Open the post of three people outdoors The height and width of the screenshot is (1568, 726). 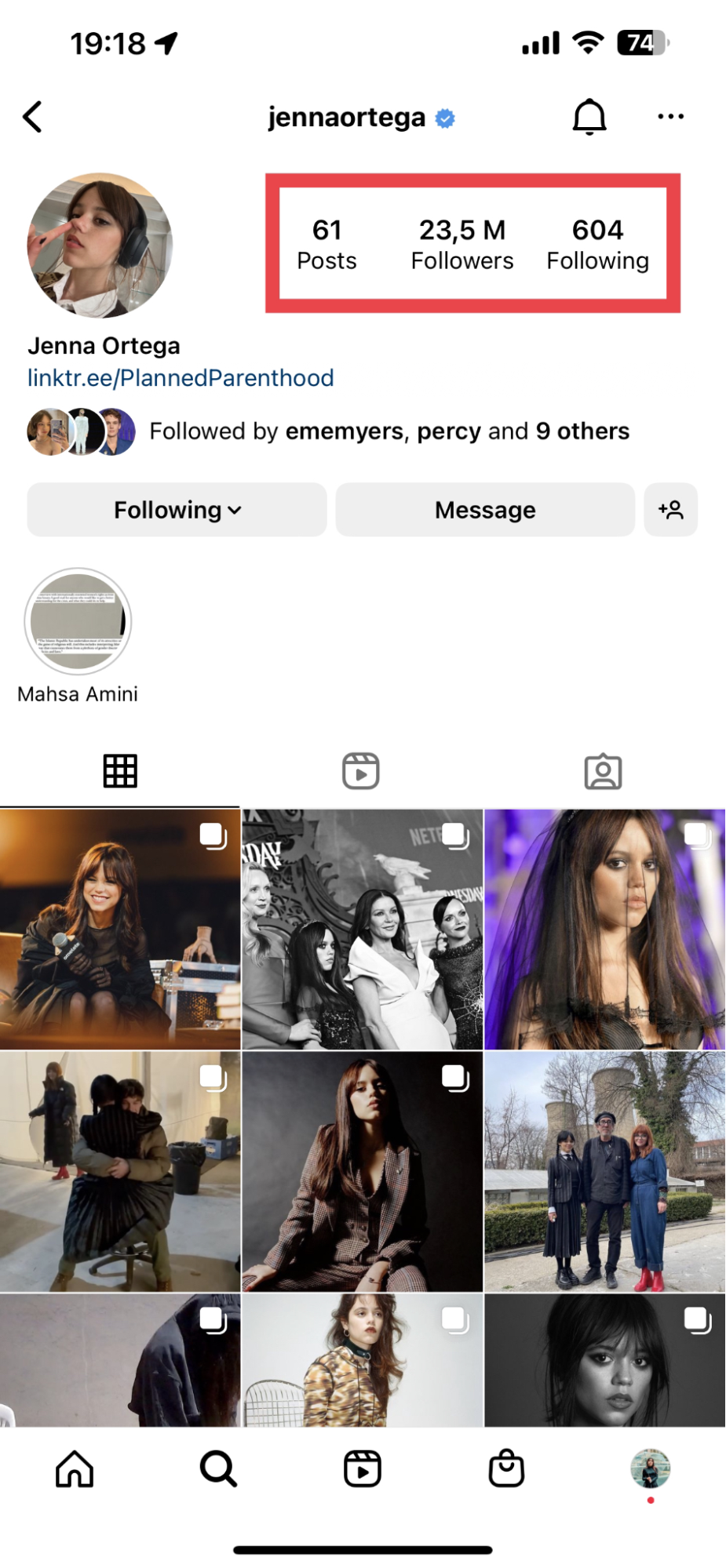(x=604, y=1172)
